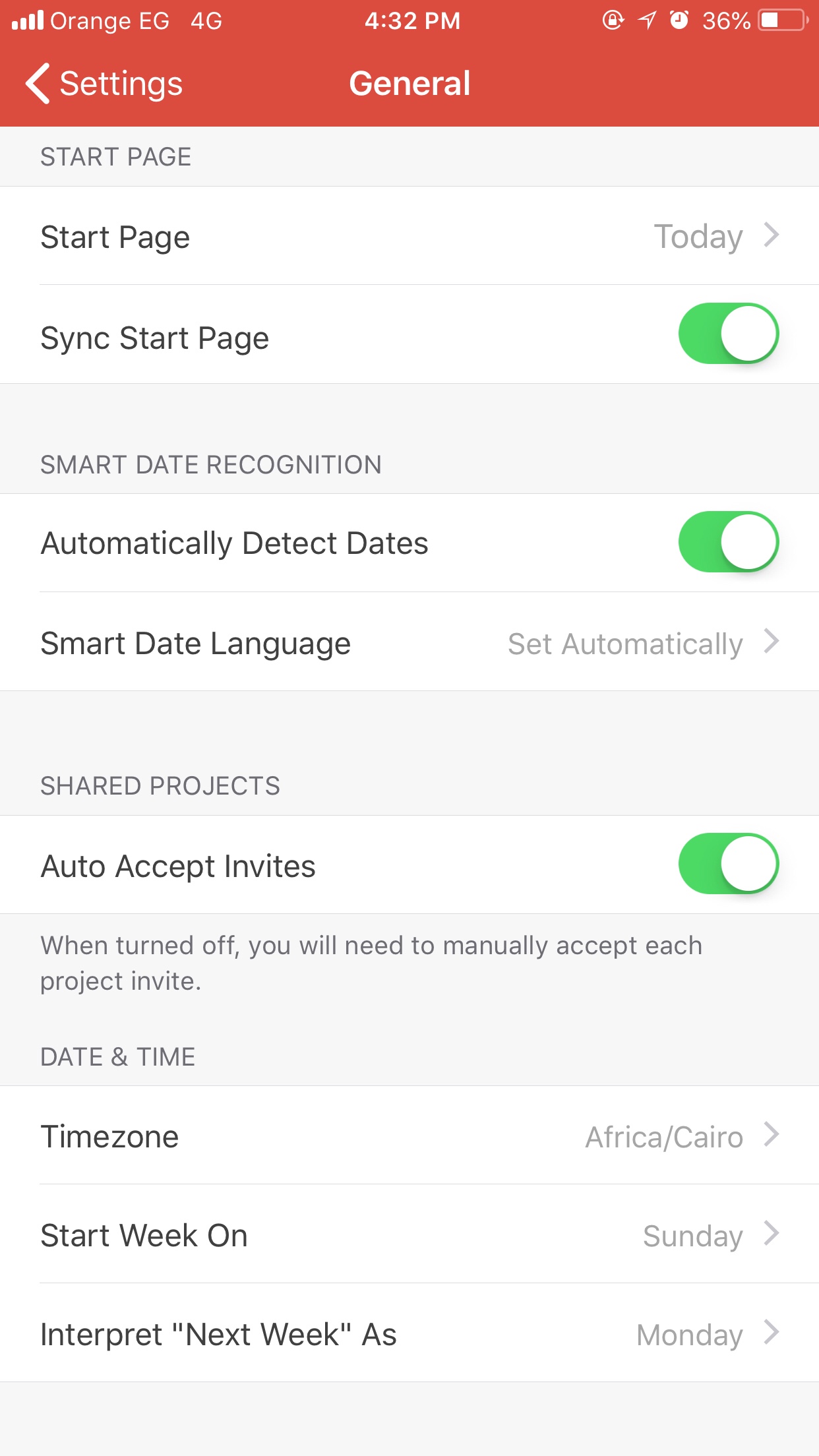Viewport: 819px width, 1456px height.
Task: Select the Start Week On row
Action: (409, 1234)
